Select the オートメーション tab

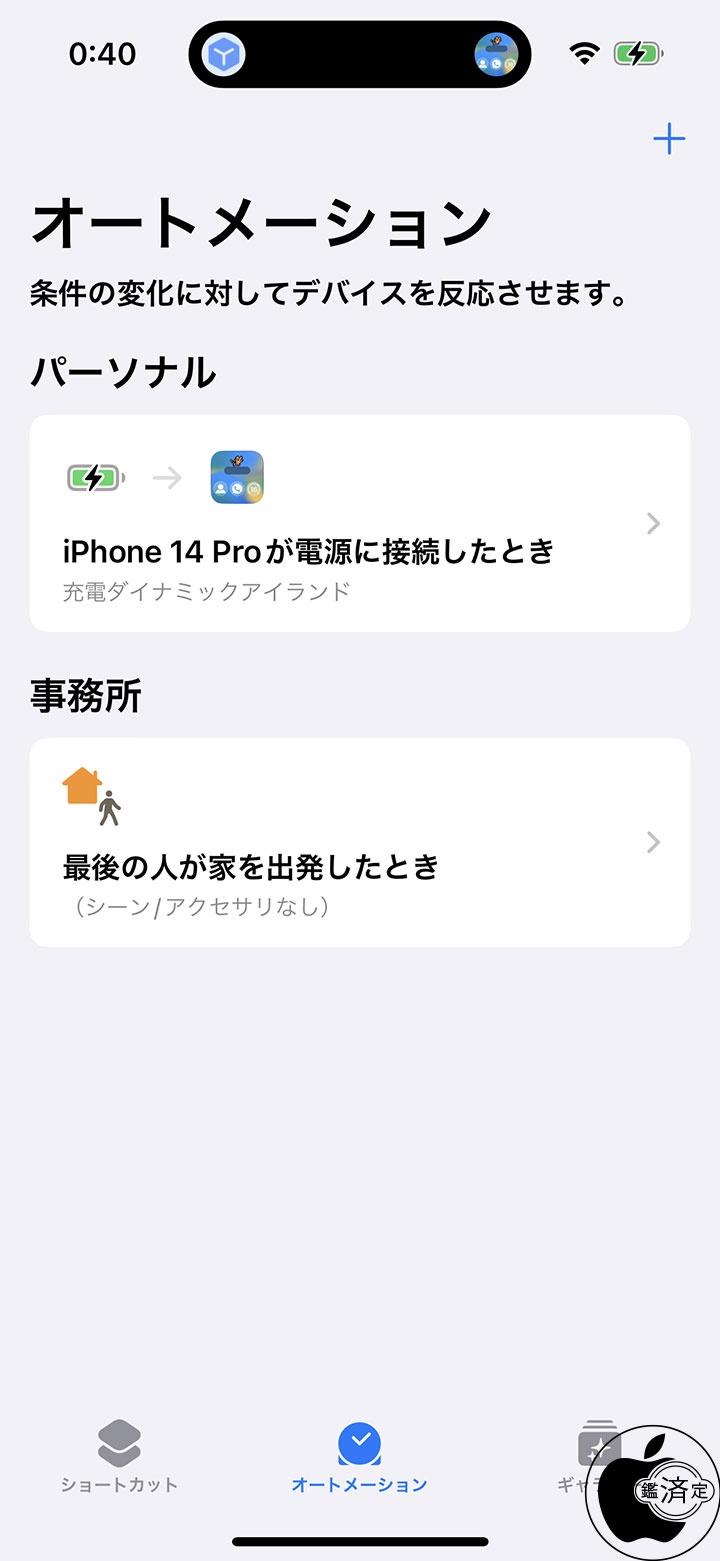tap(359, 1456)
